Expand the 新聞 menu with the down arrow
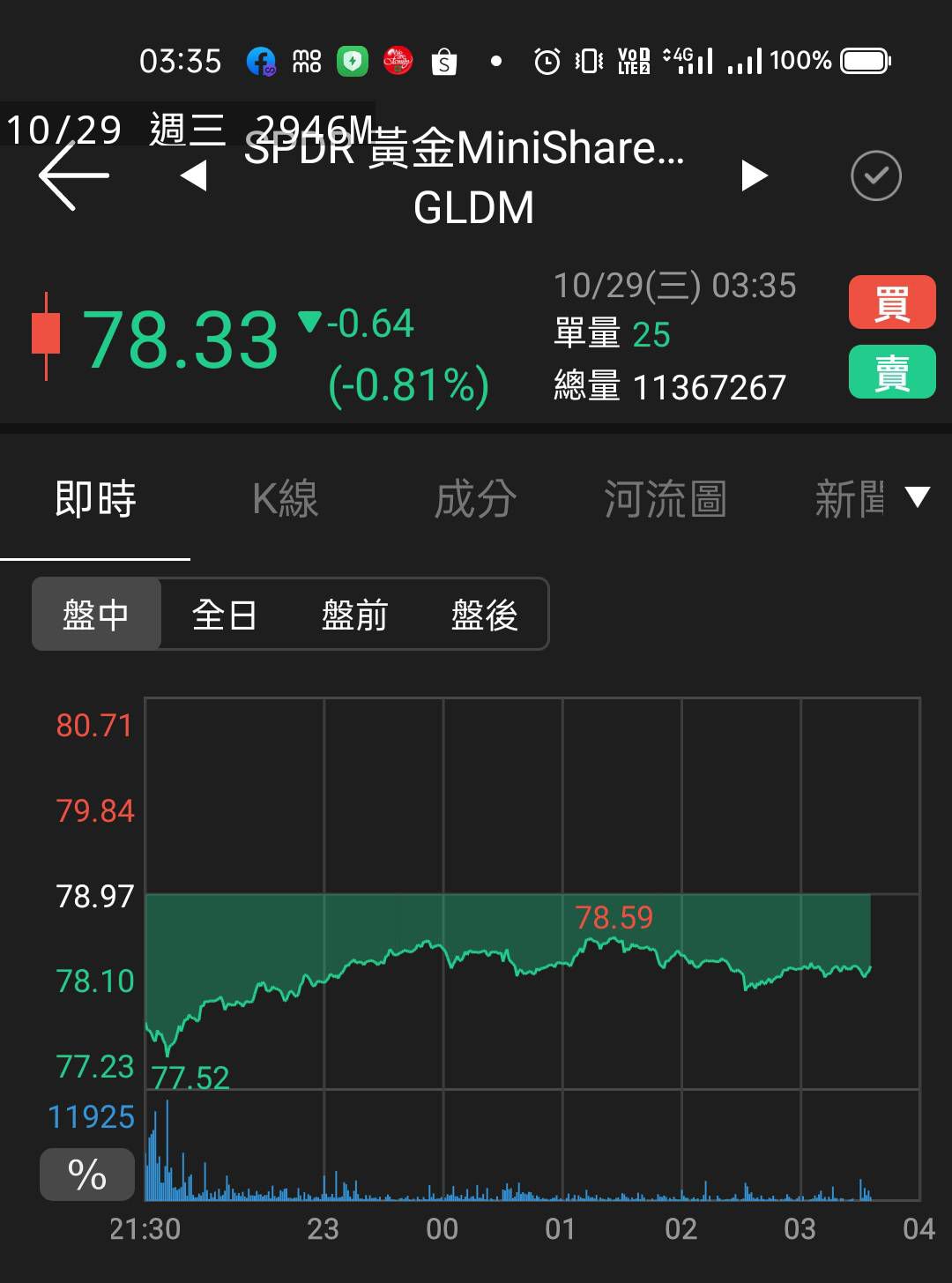The height and width of the screenshot is (1283, 952). coord(918,499)
